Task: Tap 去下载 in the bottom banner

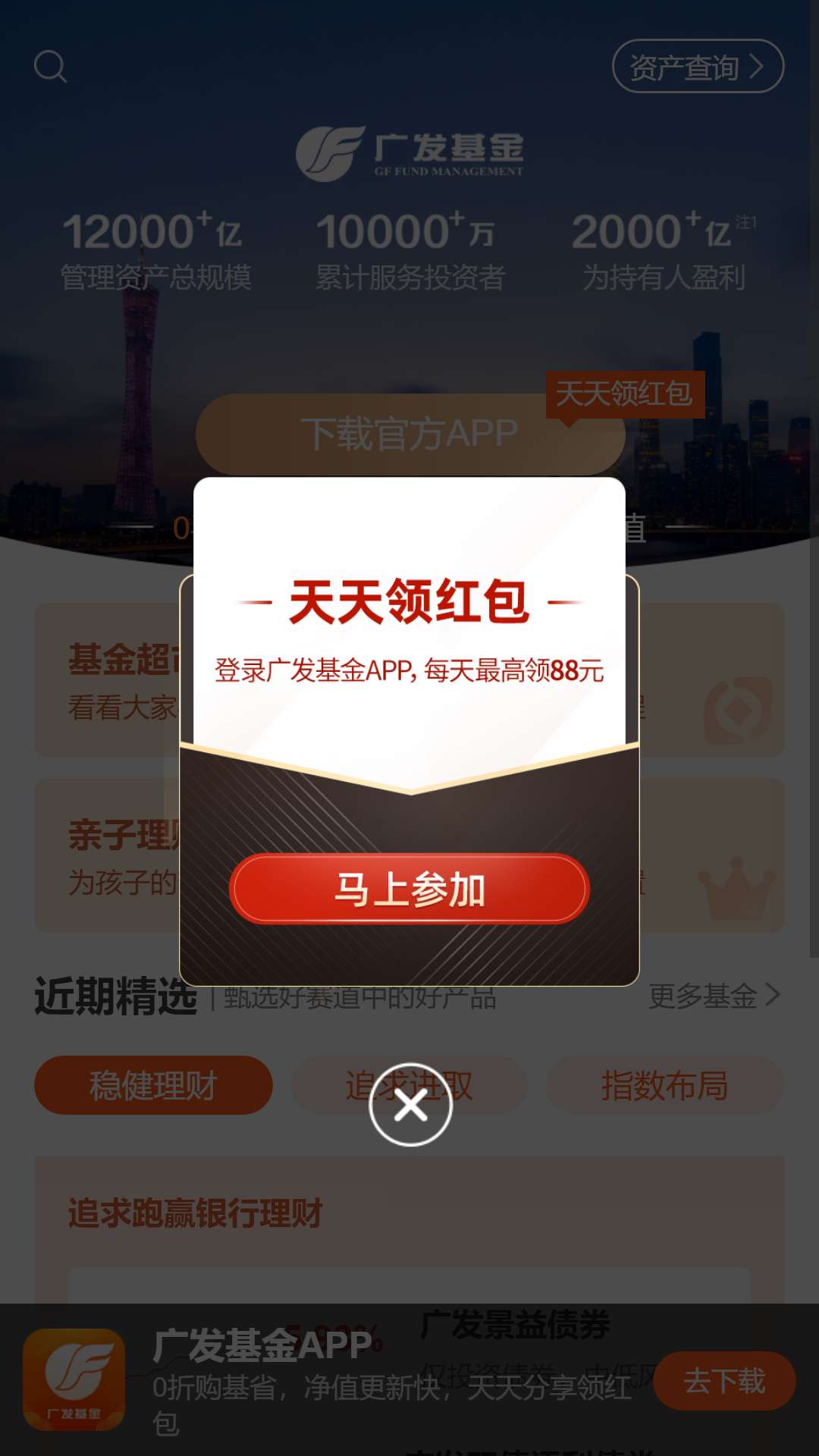Action: point(723,1381)
